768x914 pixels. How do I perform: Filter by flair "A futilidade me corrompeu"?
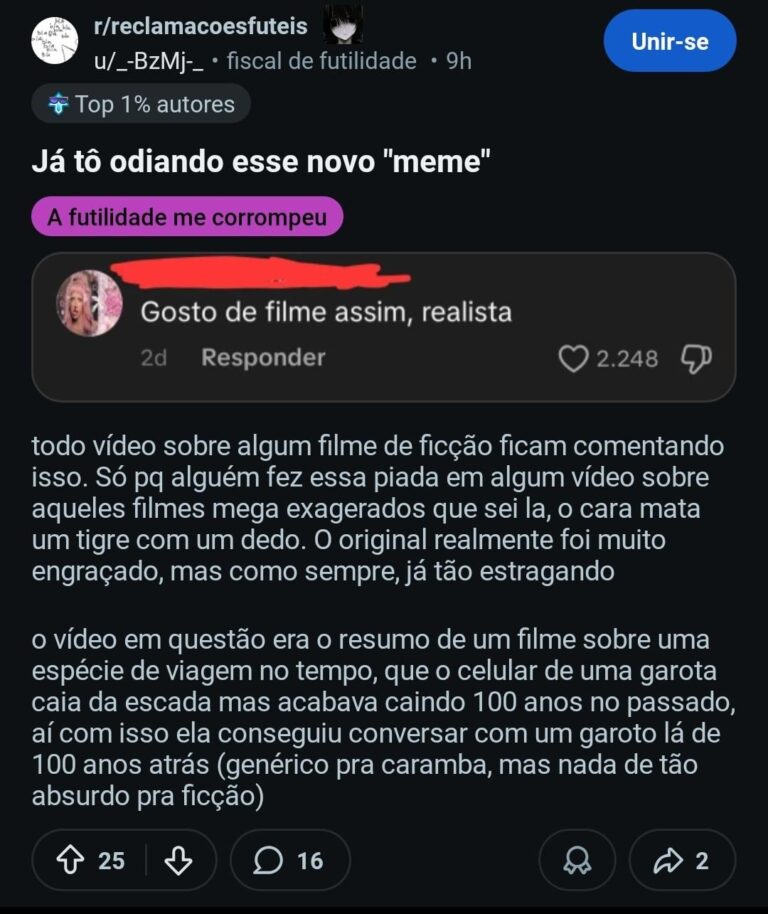[x=187, y=217]
